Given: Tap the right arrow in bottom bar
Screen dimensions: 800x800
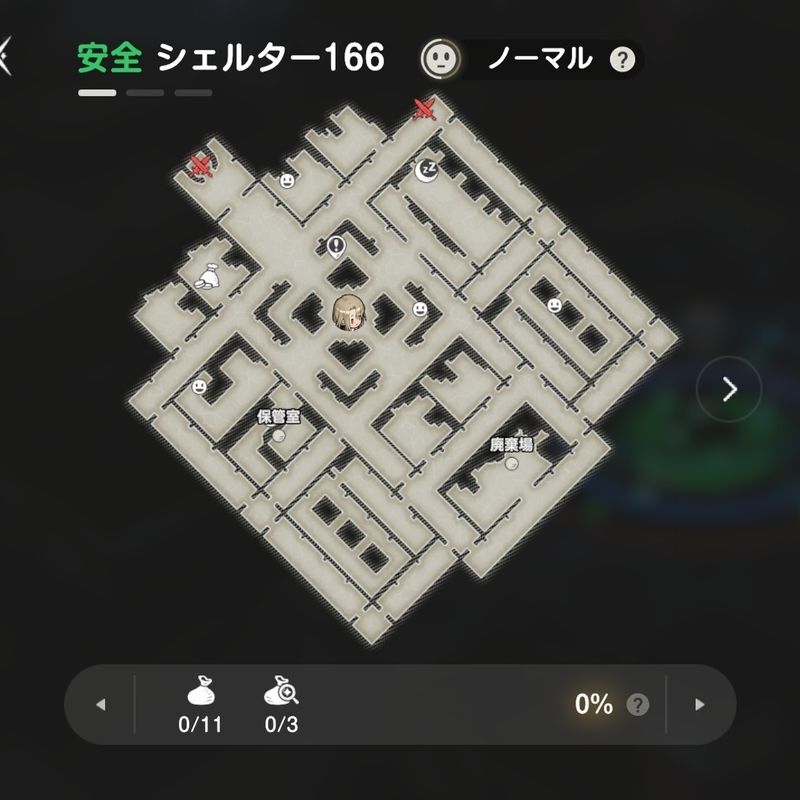Looking at the screenshot, I should (699, 704).
